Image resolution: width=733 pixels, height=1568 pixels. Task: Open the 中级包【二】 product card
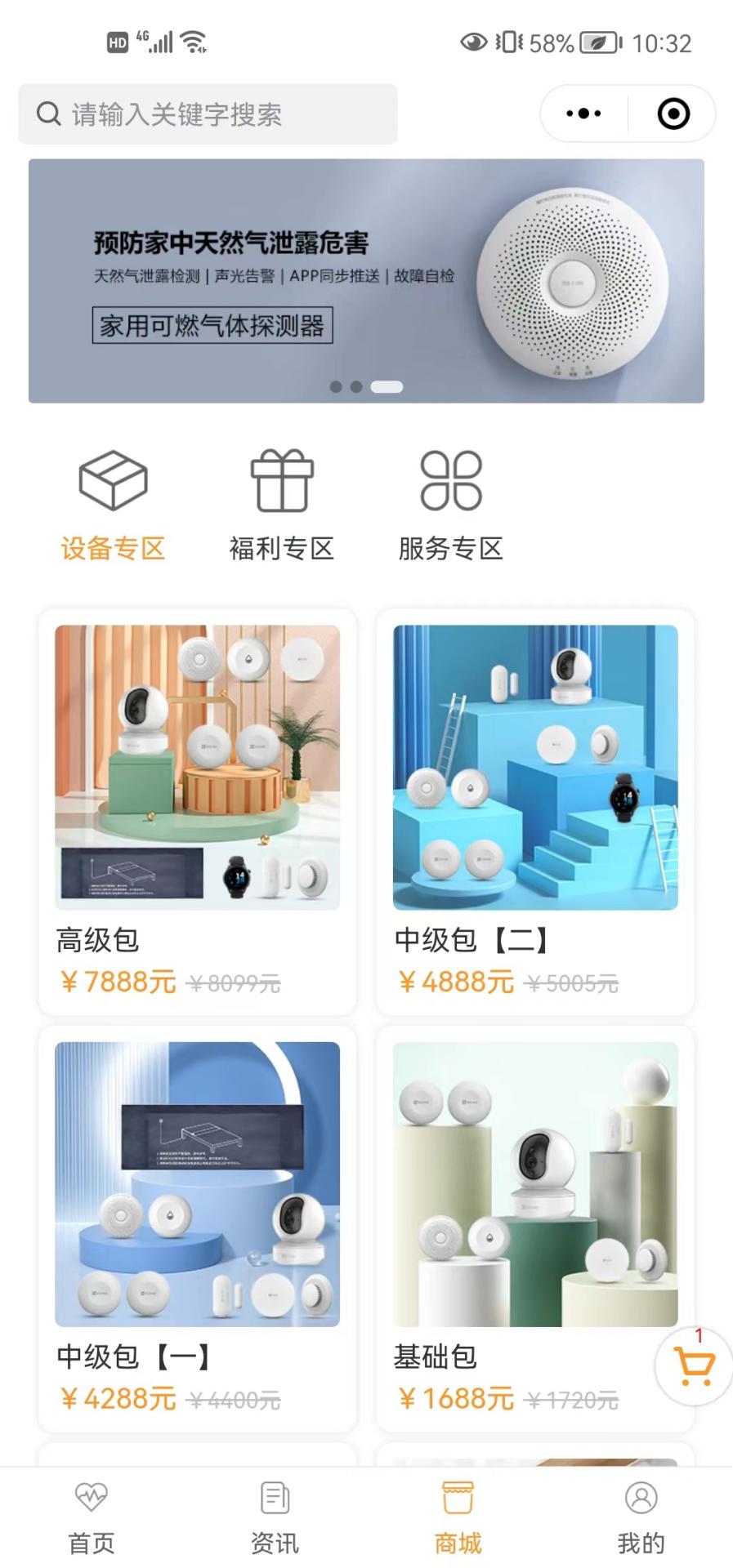(535, 810)
